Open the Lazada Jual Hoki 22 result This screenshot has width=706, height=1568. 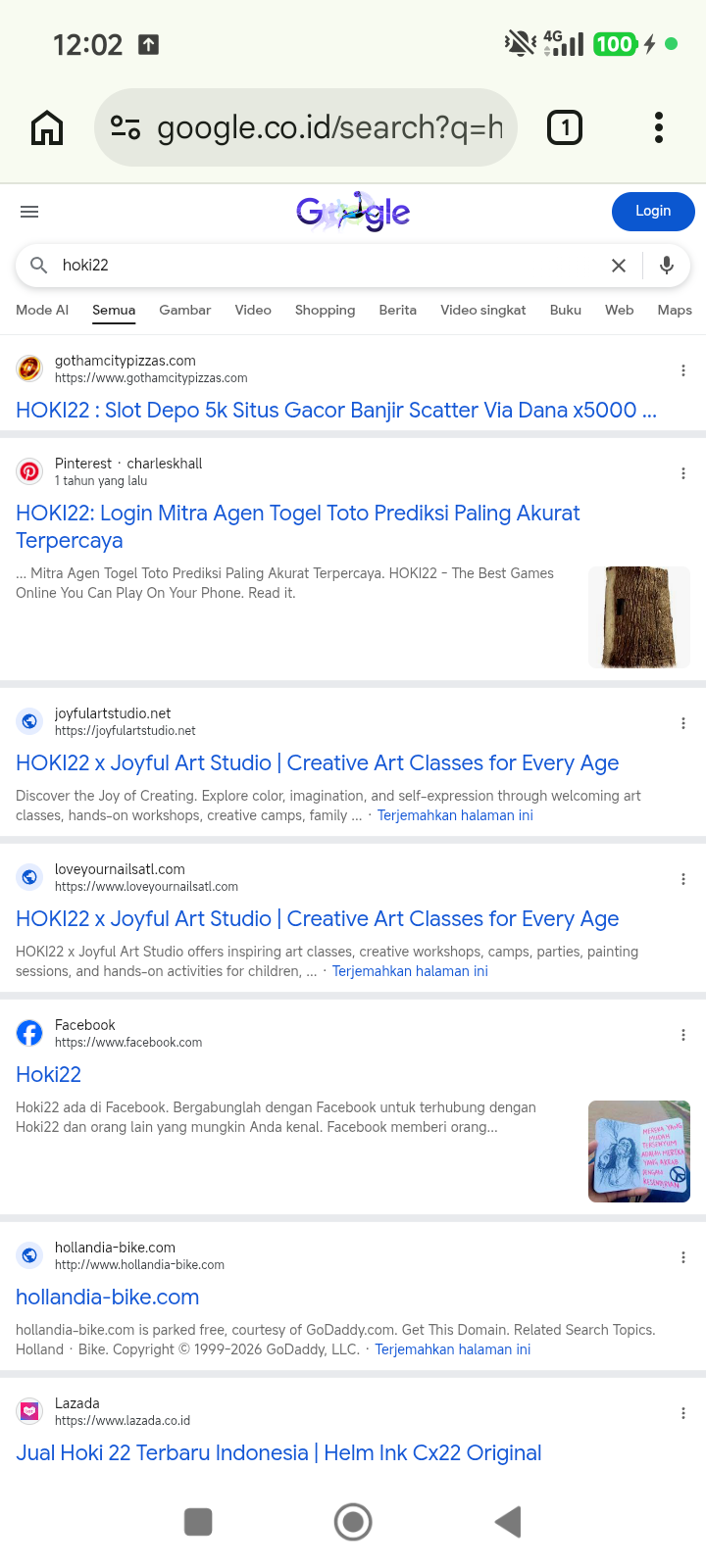pyautogui.click(x=278, y=1453)
